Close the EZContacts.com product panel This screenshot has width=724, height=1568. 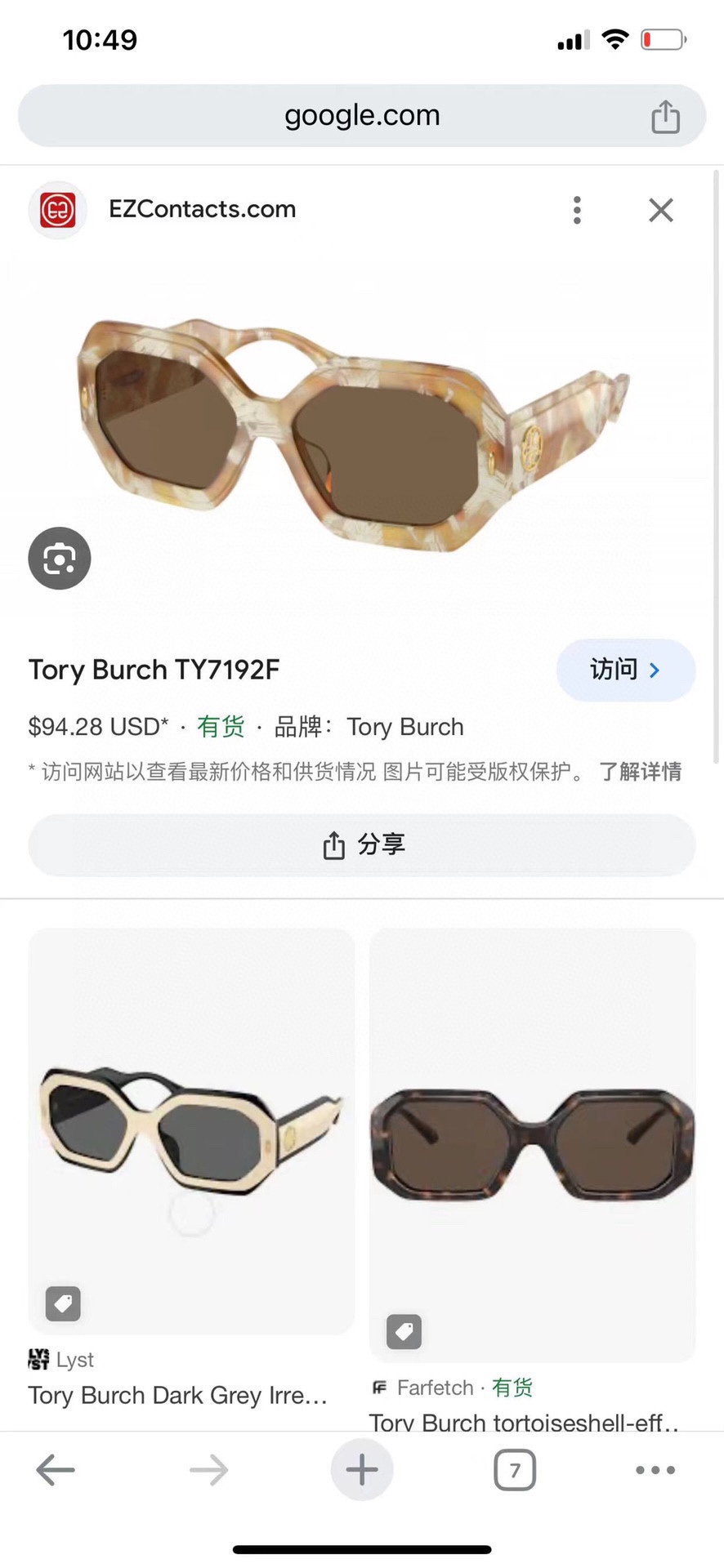click(660, 210)
